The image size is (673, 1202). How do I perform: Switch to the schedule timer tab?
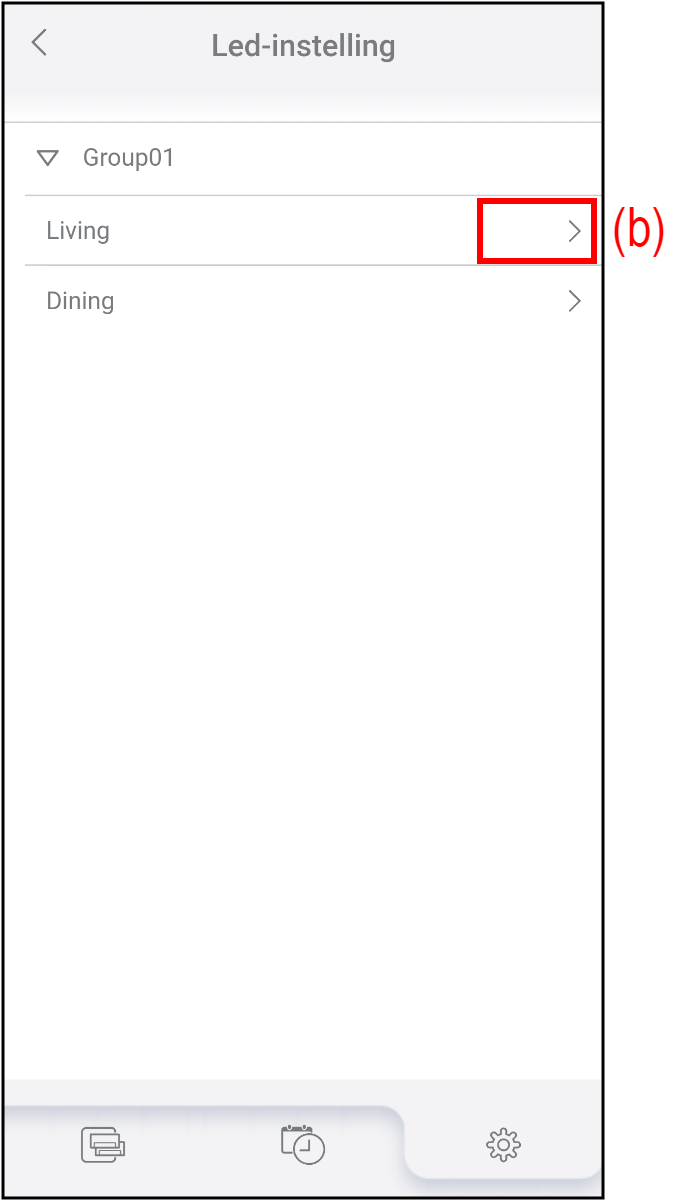pos(303,1143)
